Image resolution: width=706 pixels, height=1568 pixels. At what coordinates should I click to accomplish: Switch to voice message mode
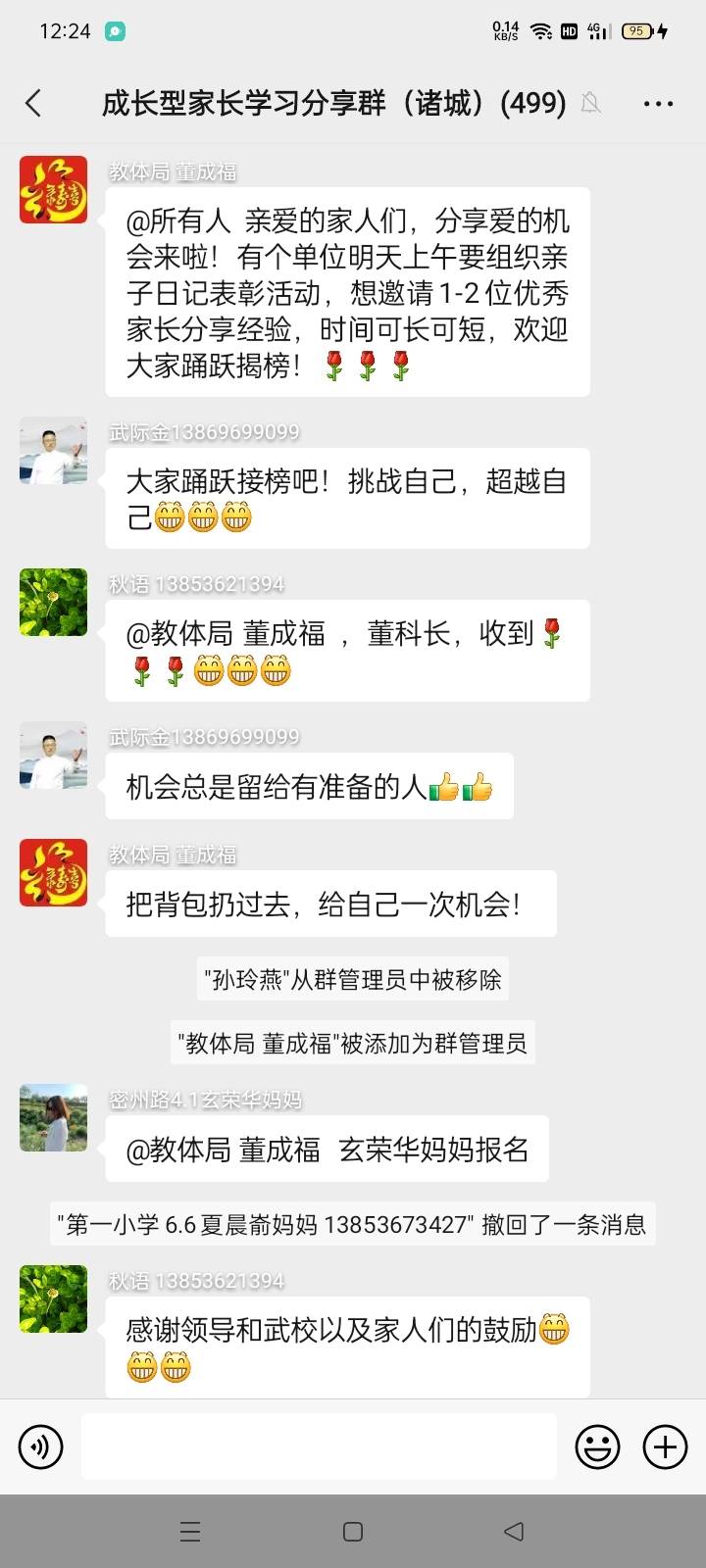click(40, 1446)
